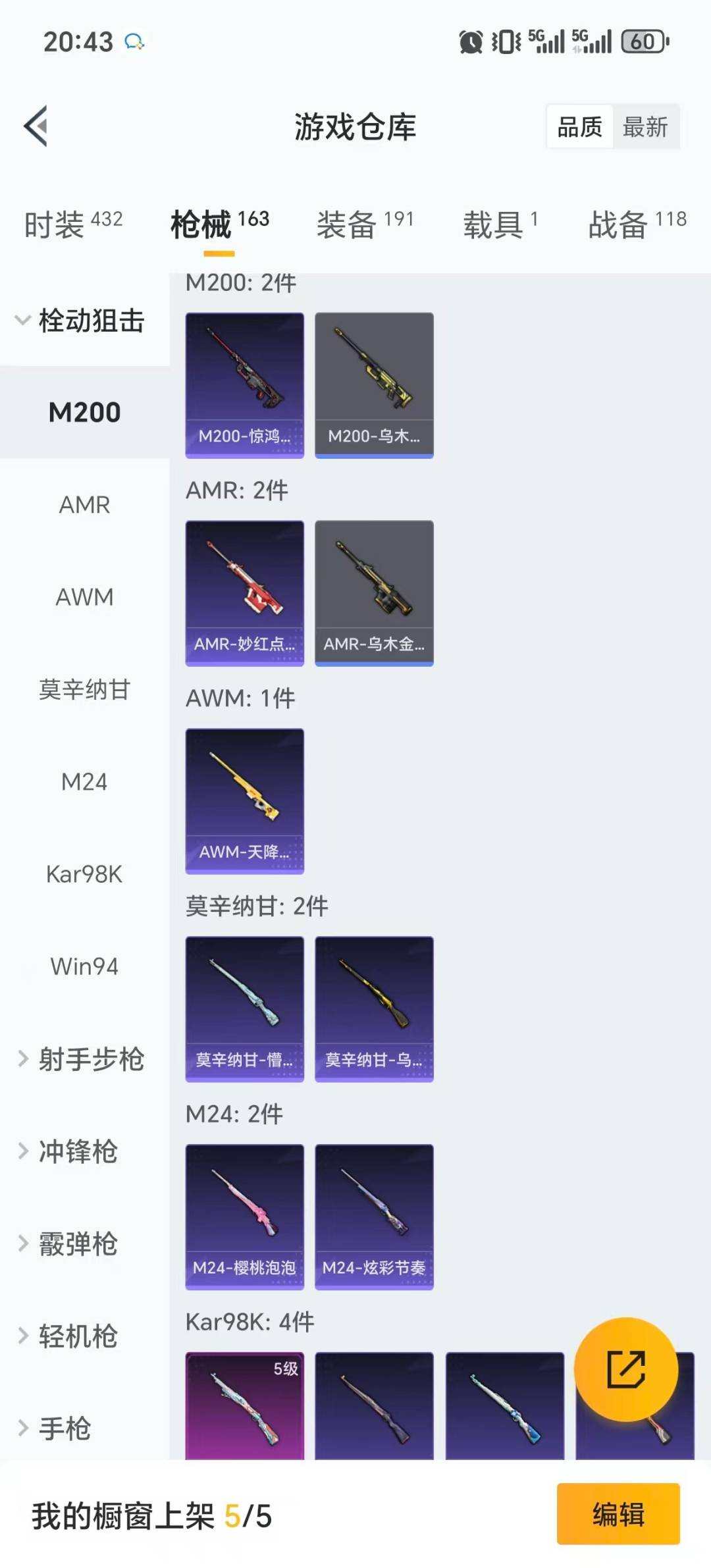Open the AMR-妙红点 skin thumbnail
This screenshot has height=1568, width=711.
[x=244, y=591]
